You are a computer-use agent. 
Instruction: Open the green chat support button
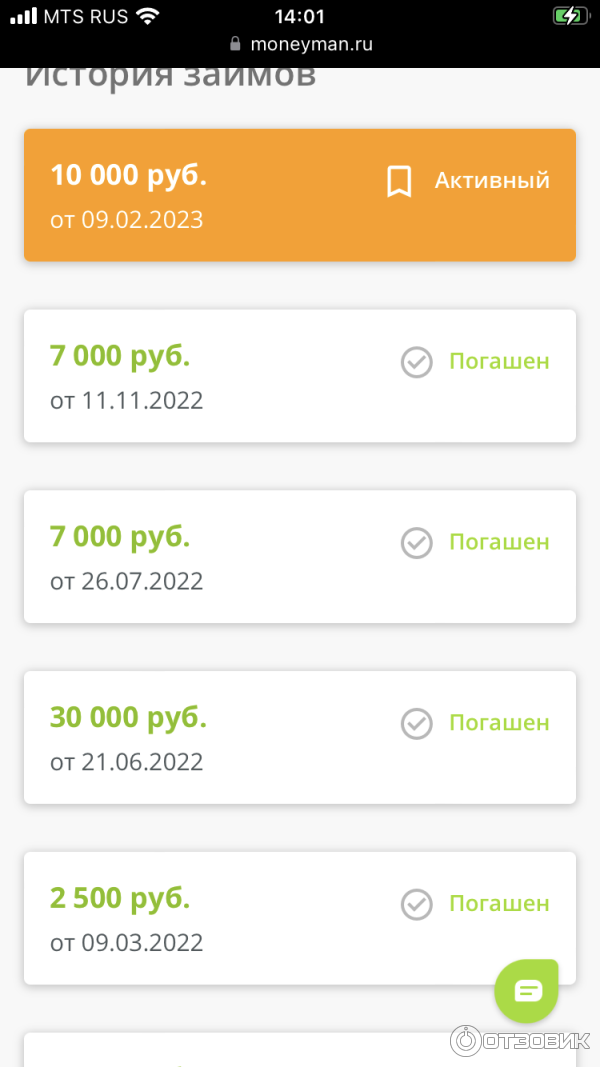[527, 990]
